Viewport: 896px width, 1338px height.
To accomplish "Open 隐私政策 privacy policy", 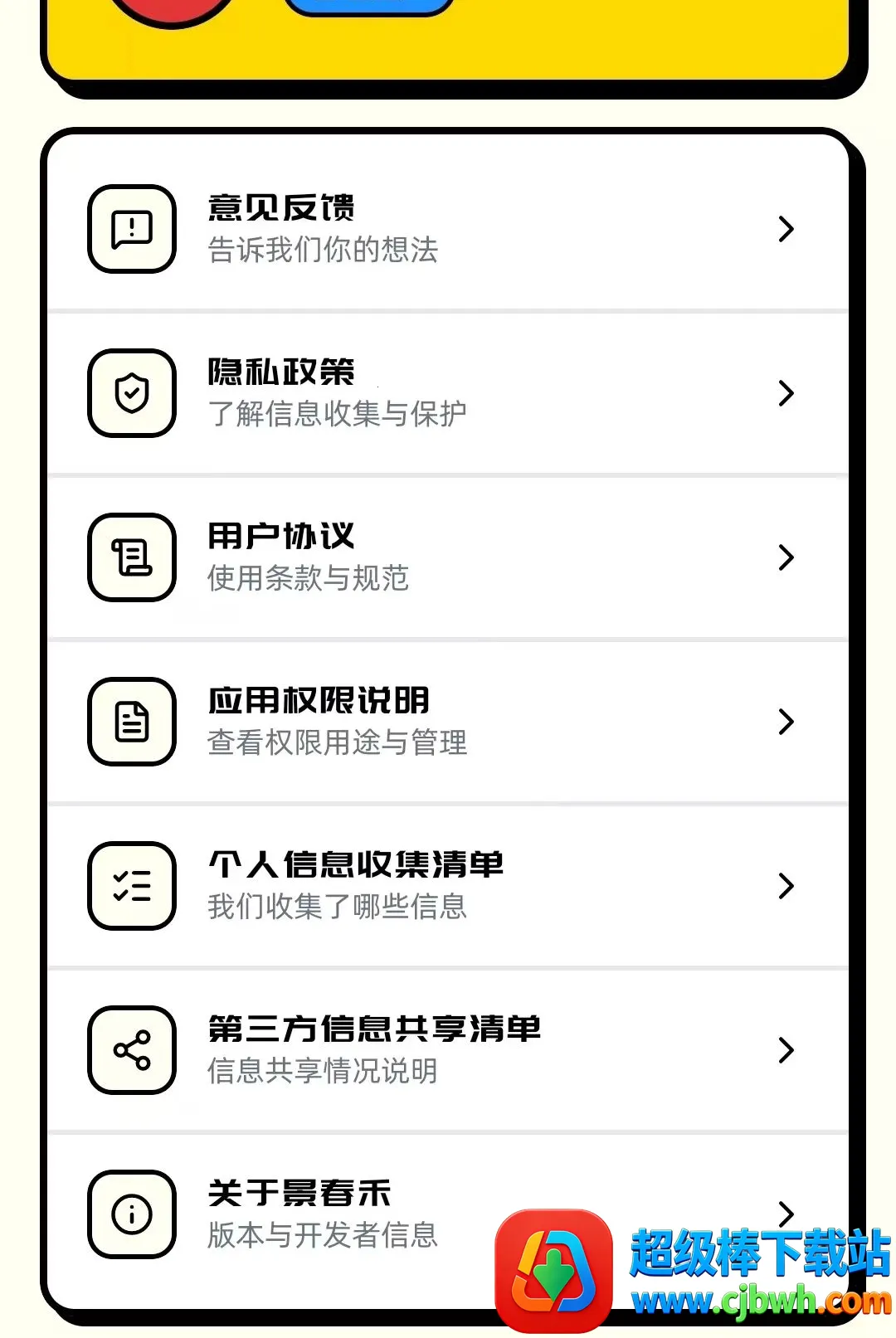I will pos(448,392).
